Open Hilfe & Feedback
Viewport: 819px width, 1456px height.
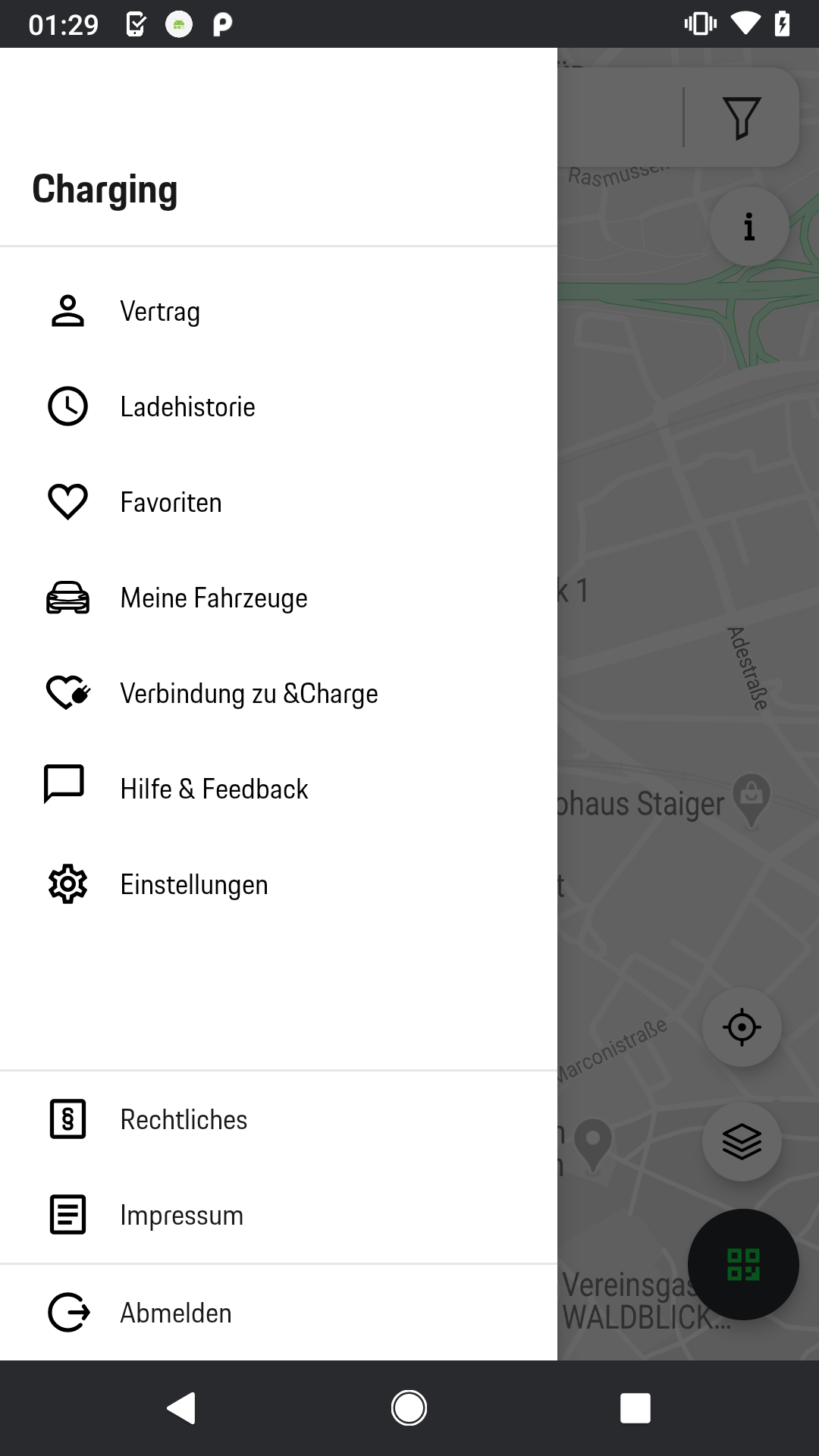point(213,789)
